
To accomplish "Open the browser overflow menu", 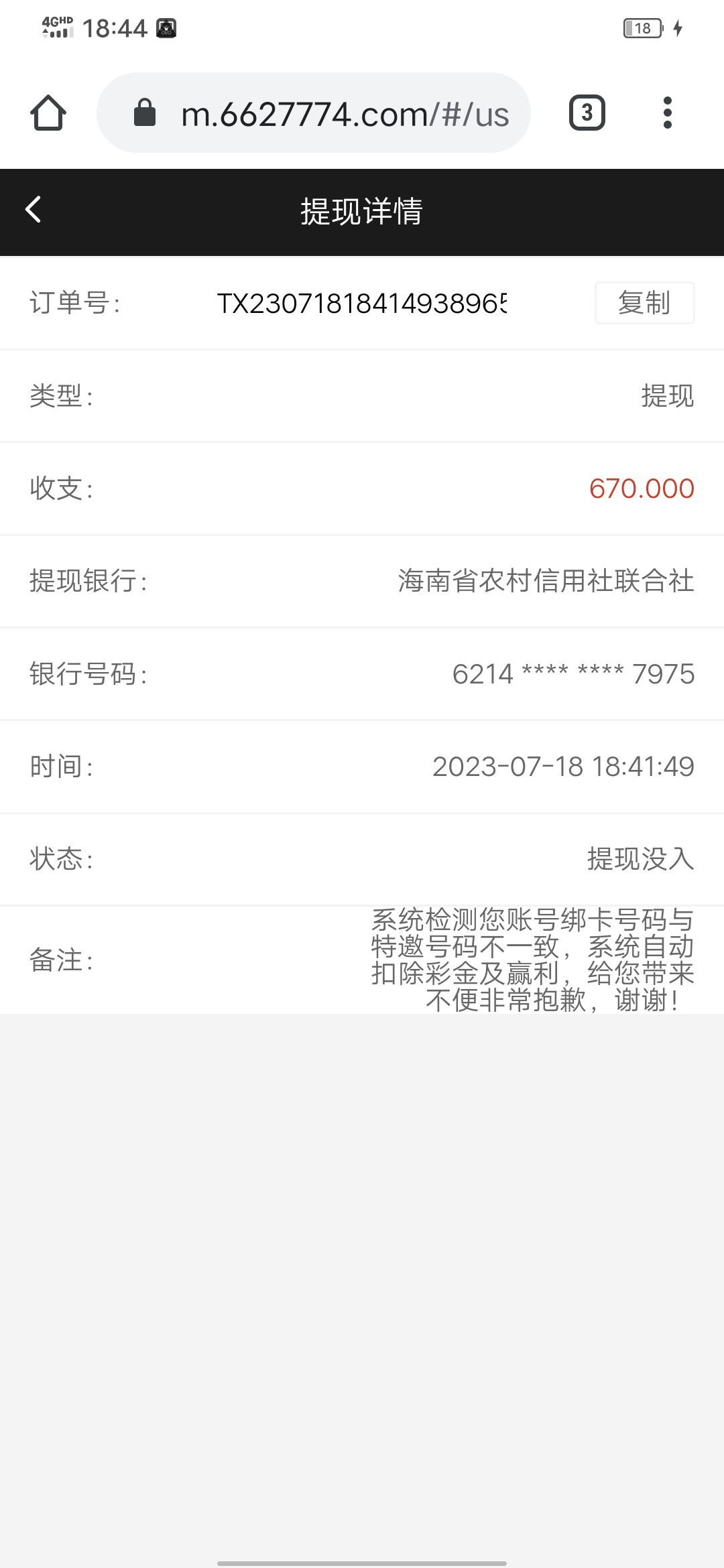I will pyautogui.click(x=667, y=113).
